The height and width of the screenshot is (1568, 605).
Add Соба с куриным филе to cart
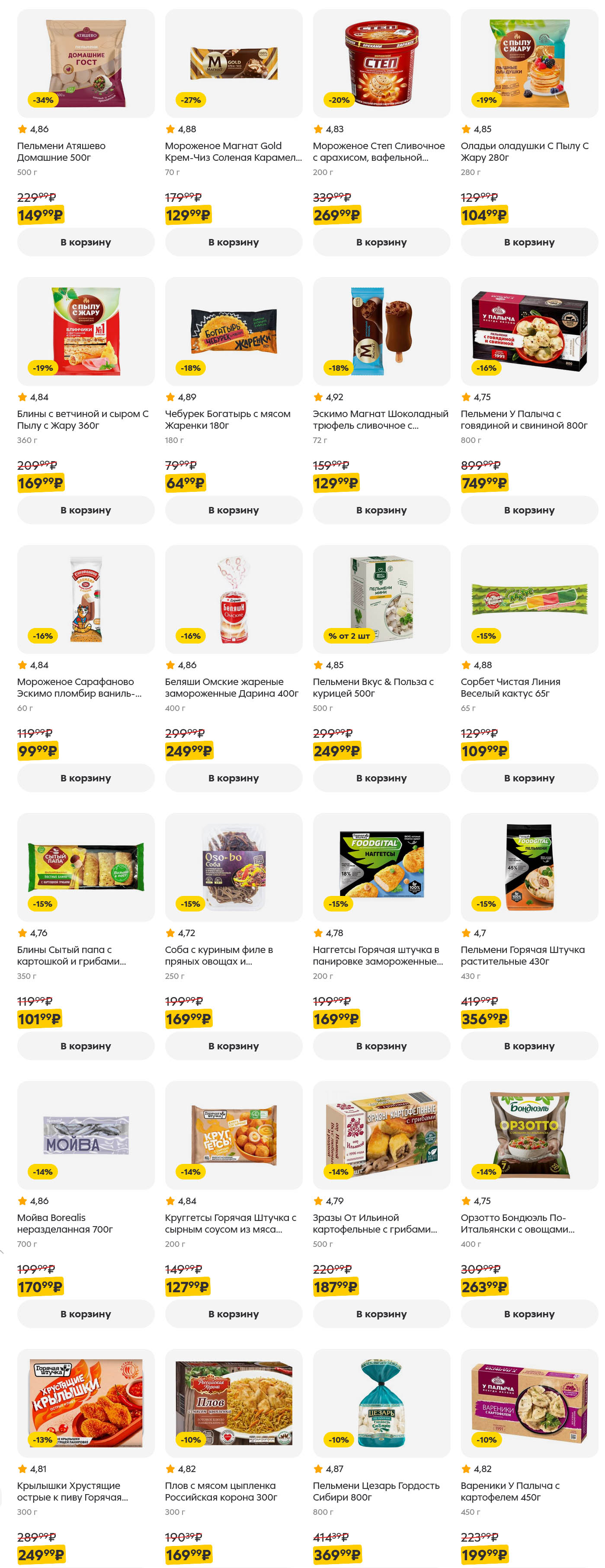point(234,1046)
